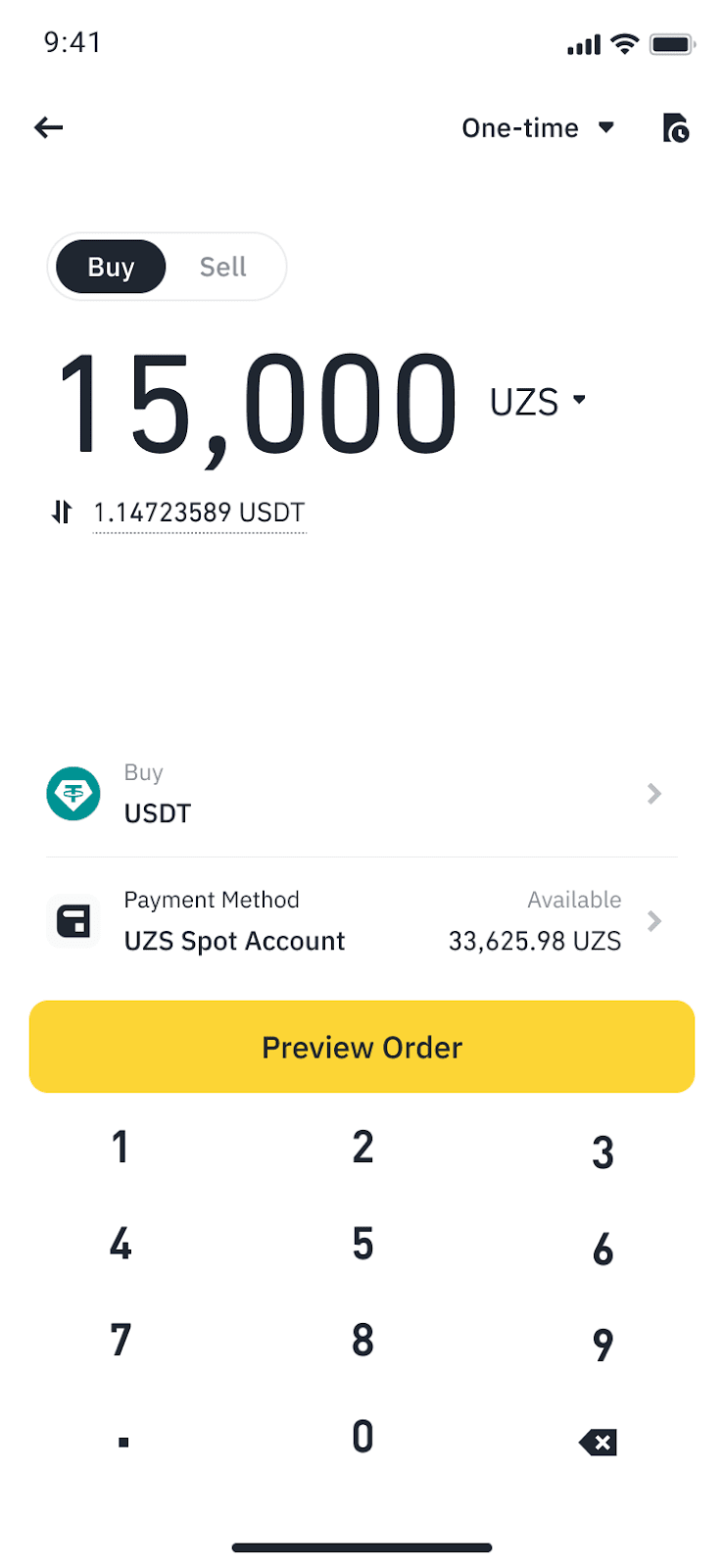Viewport: 724px width, 1568px height.
Task: Select the Buy tab
Action: point(111,267)
